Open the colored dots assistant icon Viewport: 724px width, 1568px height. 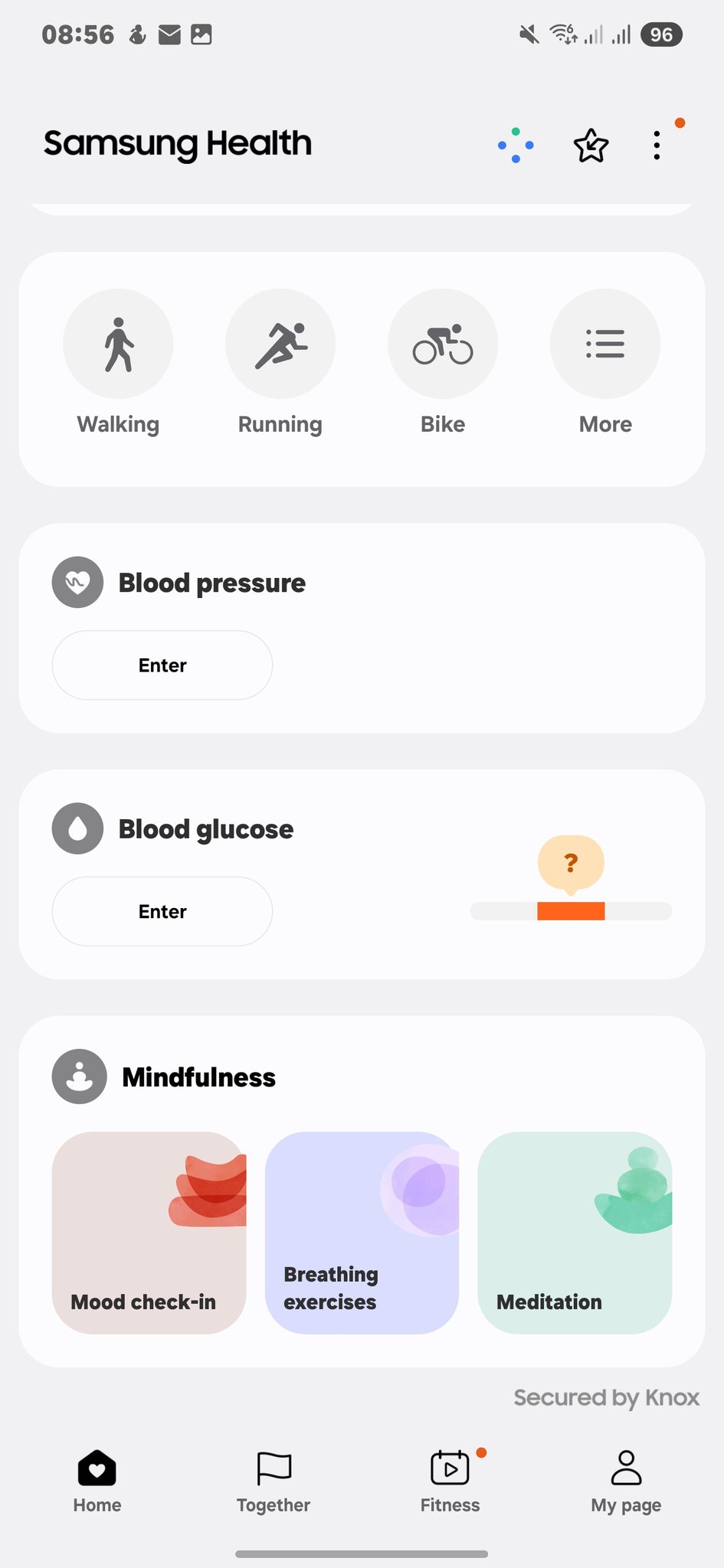coord(516,145)
